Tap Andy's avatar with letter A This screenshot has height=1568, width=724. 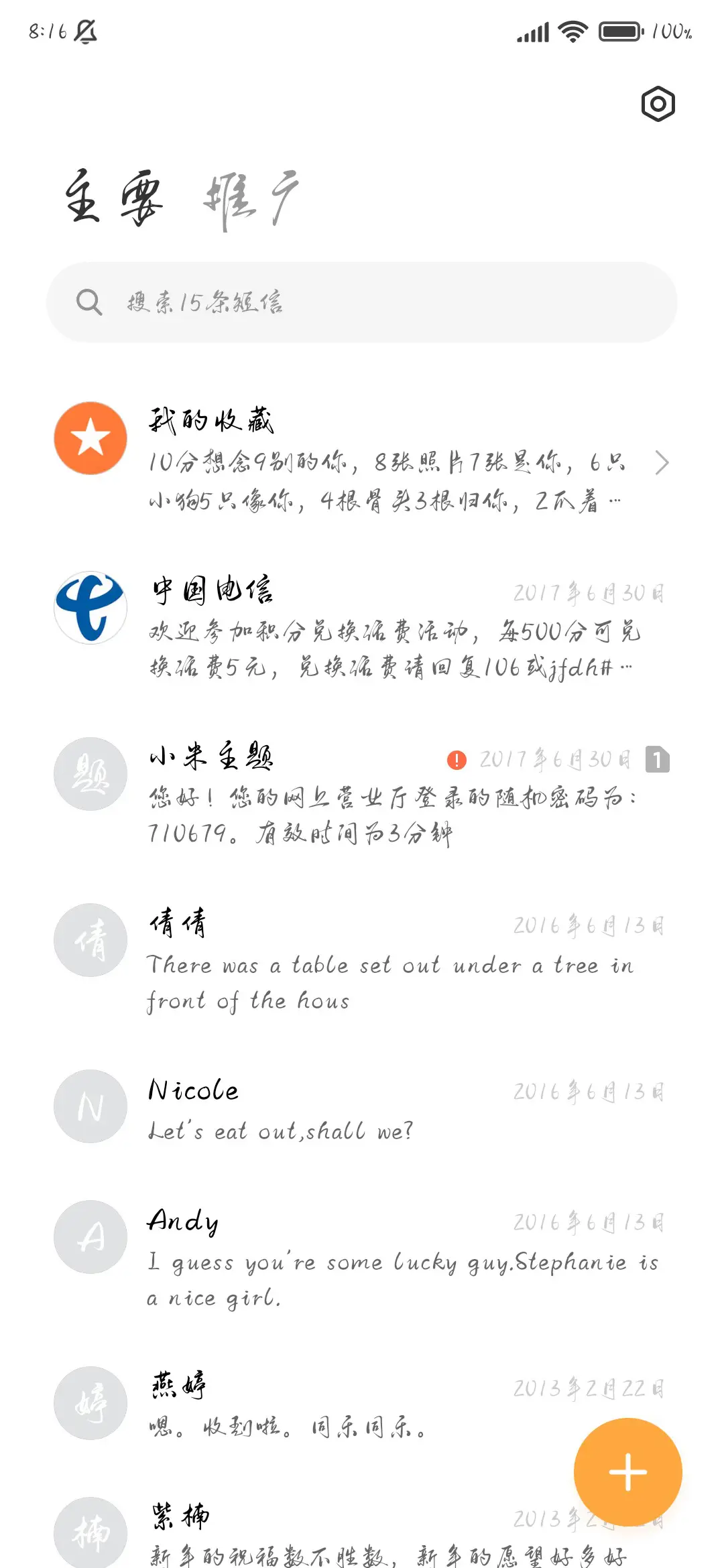[x=90, y=1238]
